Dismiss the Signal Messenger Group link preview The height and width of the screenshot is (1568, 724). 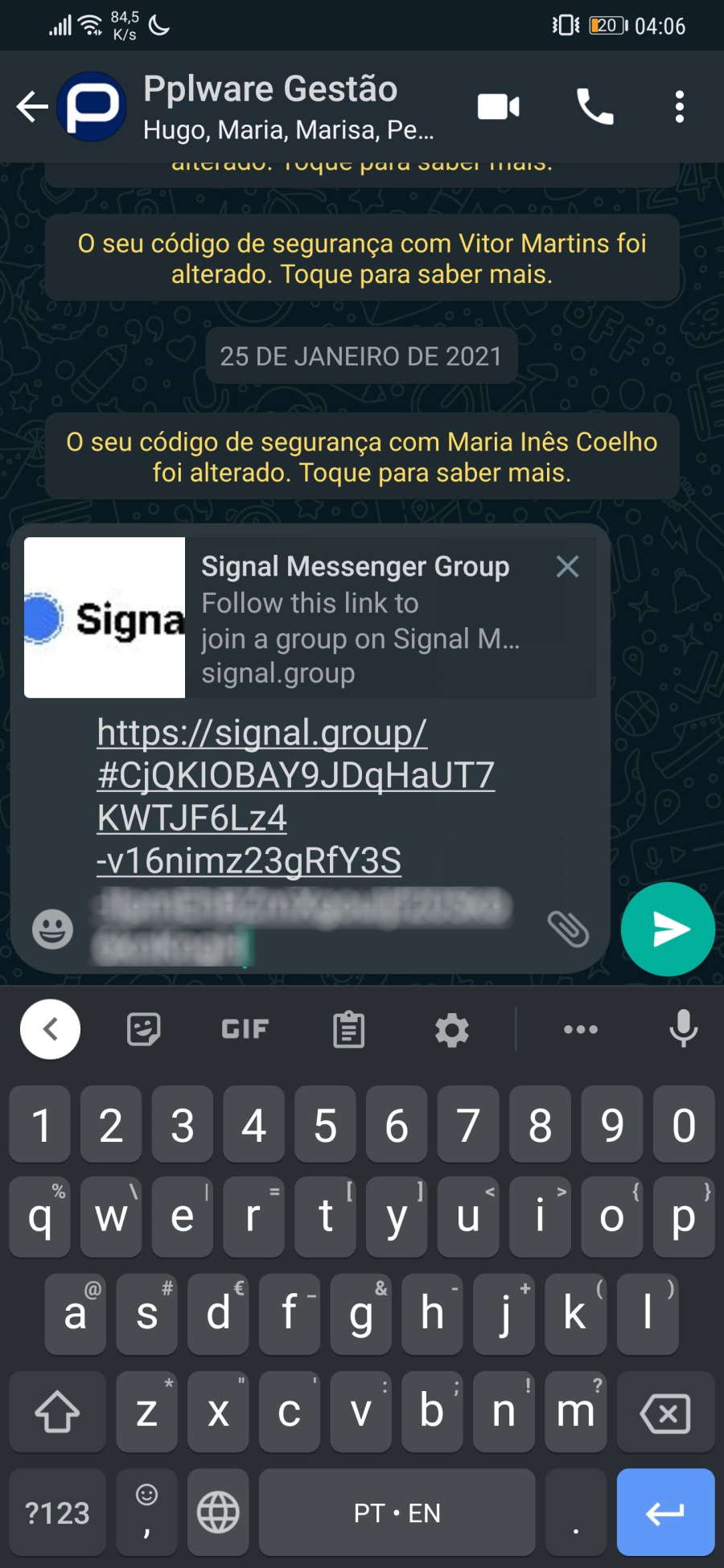pos(567,566)
